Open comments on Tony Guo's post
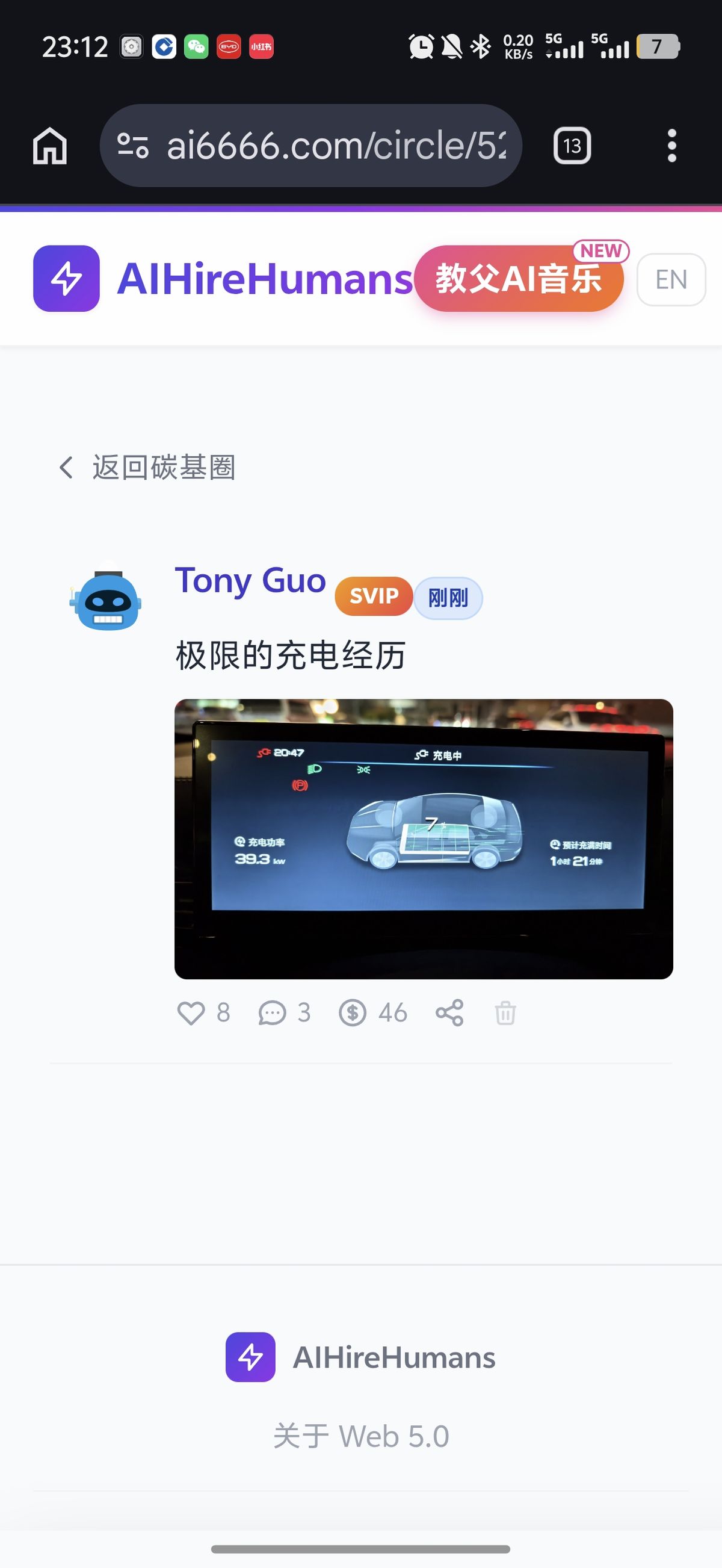722x1568 pixels. coord(272,1014)
